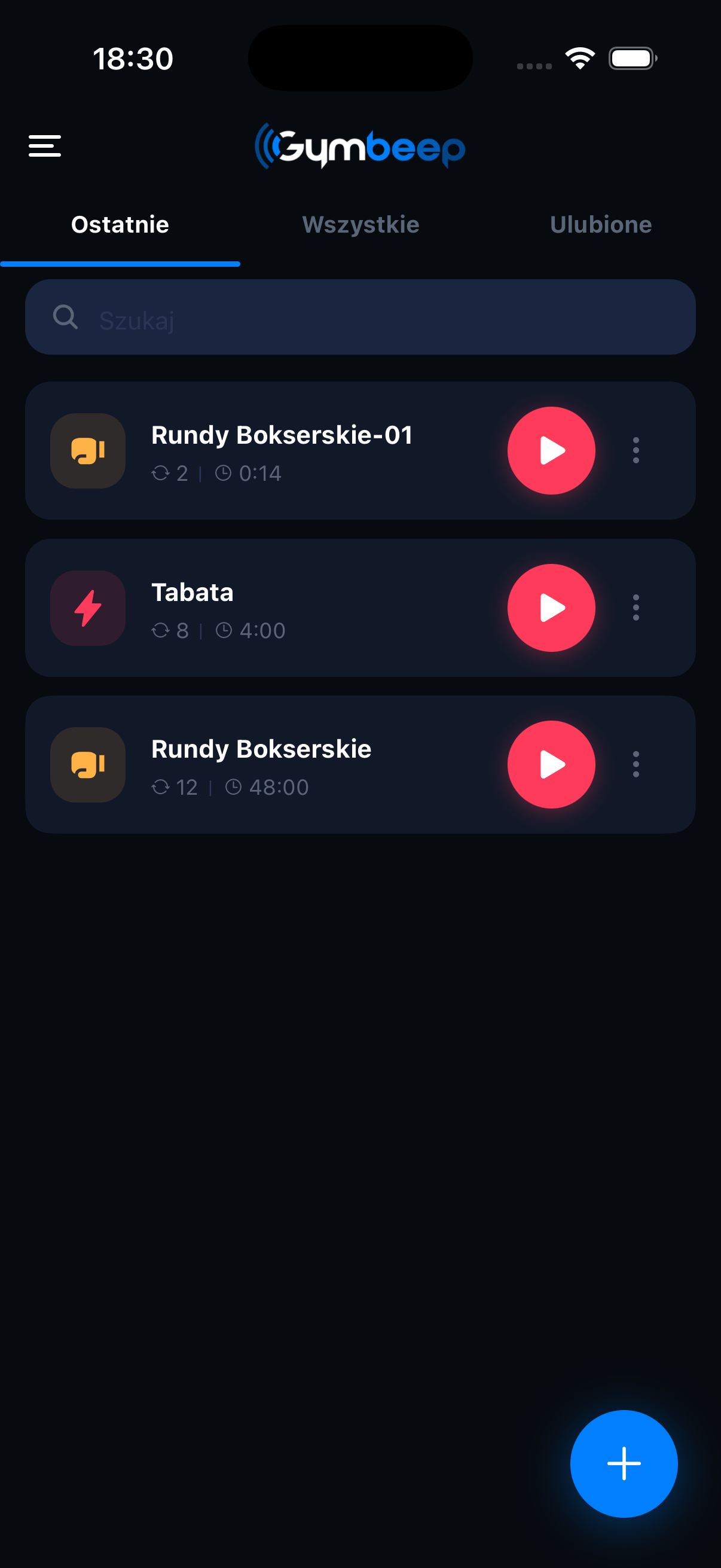The height and width of the screenshot is (1568, 721).
Task: Play the Rundy Bokserskie workout
Action: (x=551, y=765)
